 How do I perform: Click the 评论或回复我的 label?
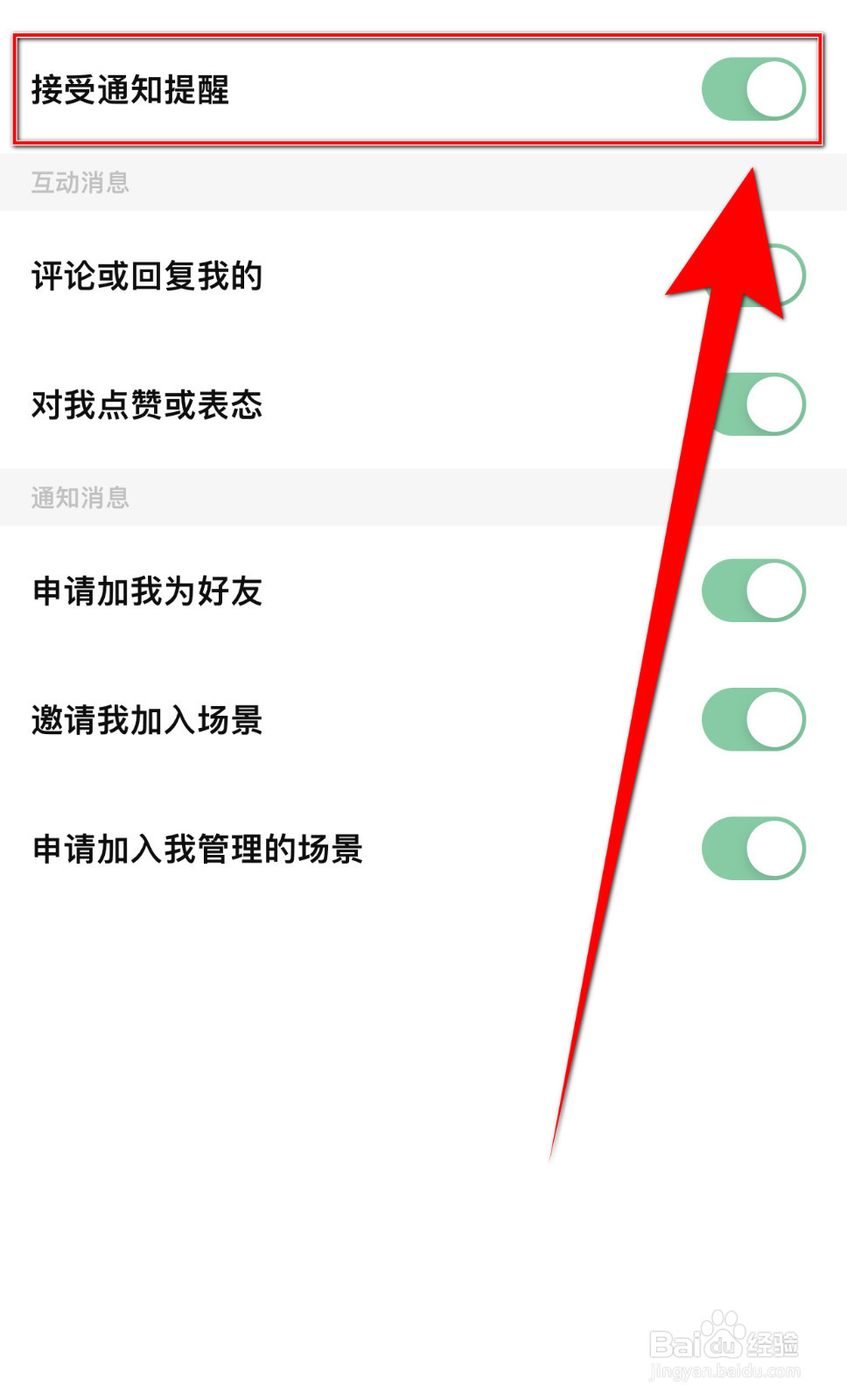pyautogui.click(x=149, y=276)
